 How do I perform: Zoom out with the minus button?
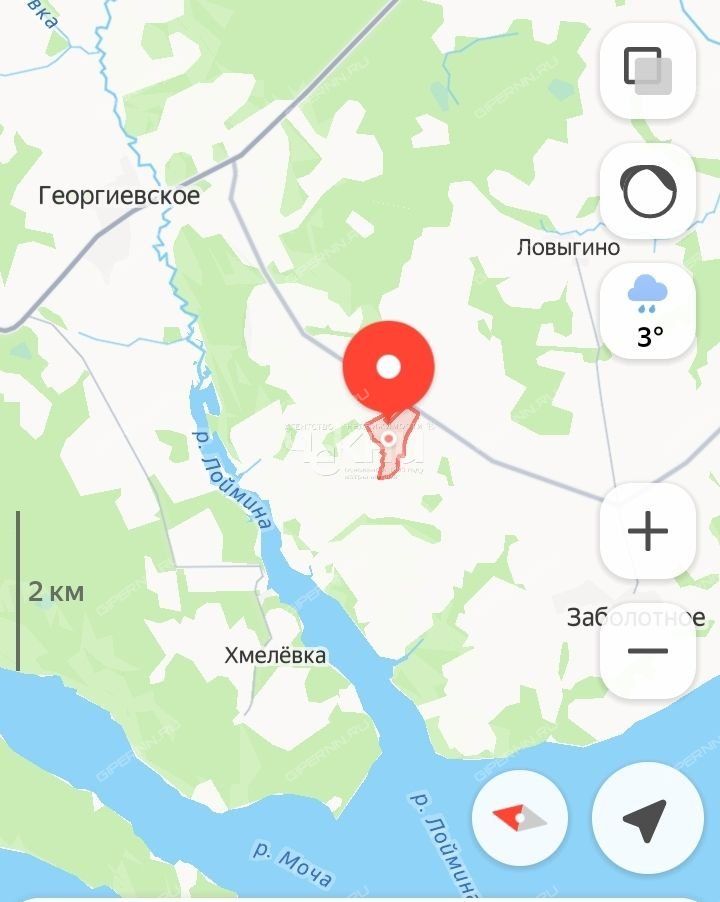(647, 651)
